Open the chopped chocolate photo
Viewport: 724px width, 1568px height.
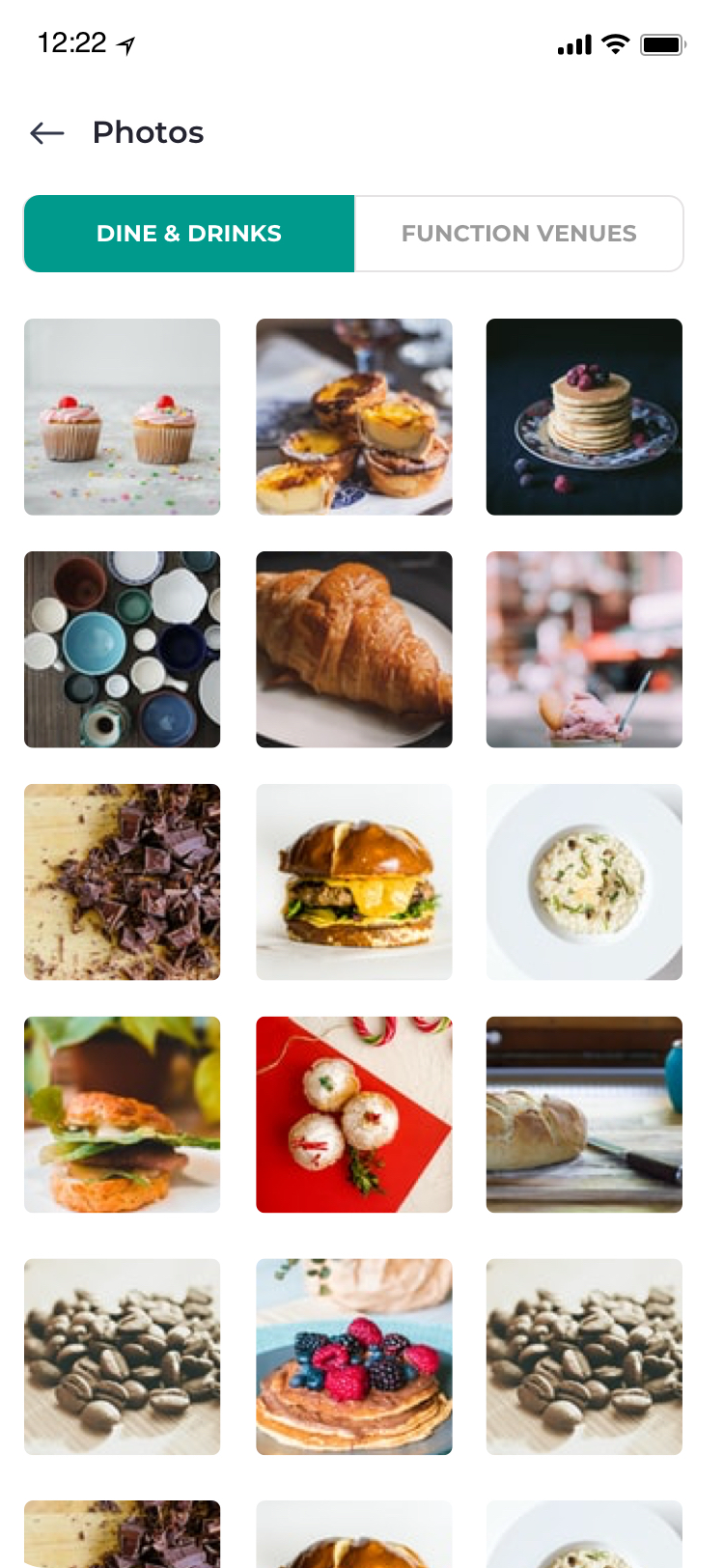pyautogui.click(x=122, y=882)
